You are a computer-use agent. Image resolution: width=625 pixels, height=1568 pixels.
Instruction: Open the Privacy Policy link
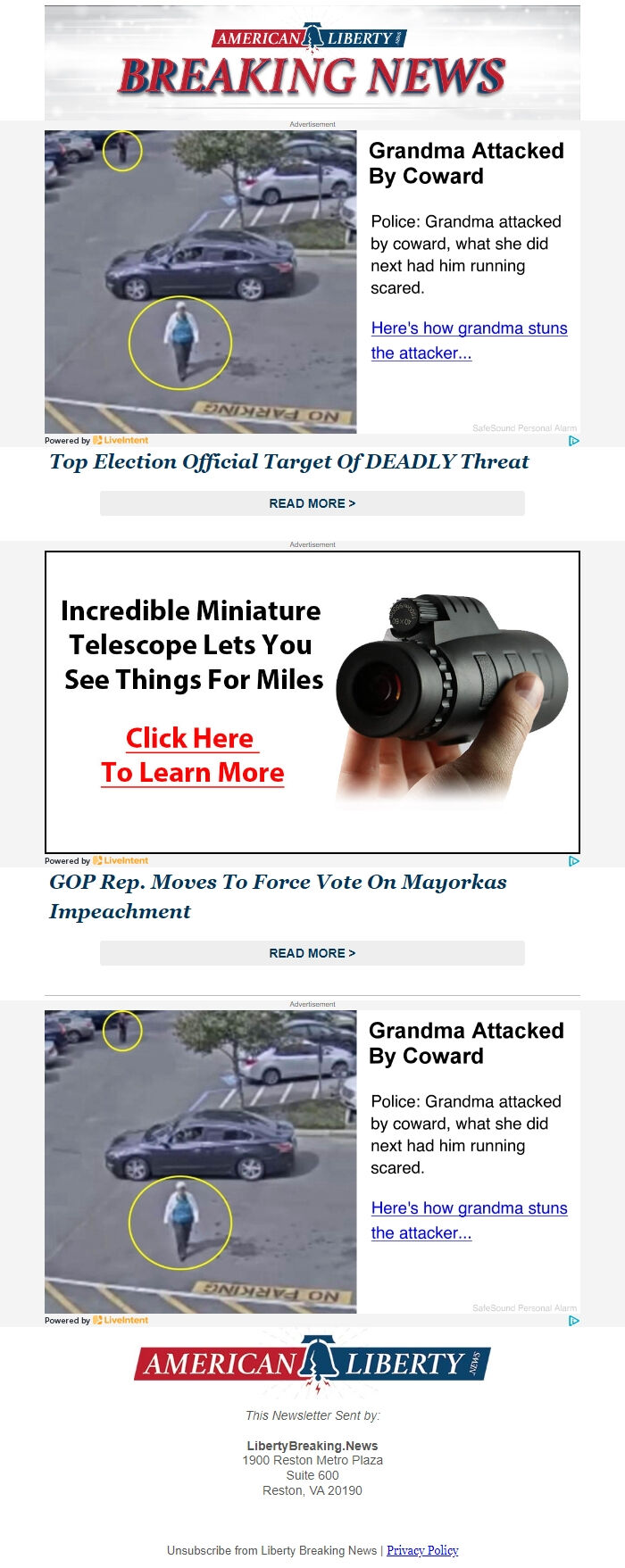pos(422,1550)
